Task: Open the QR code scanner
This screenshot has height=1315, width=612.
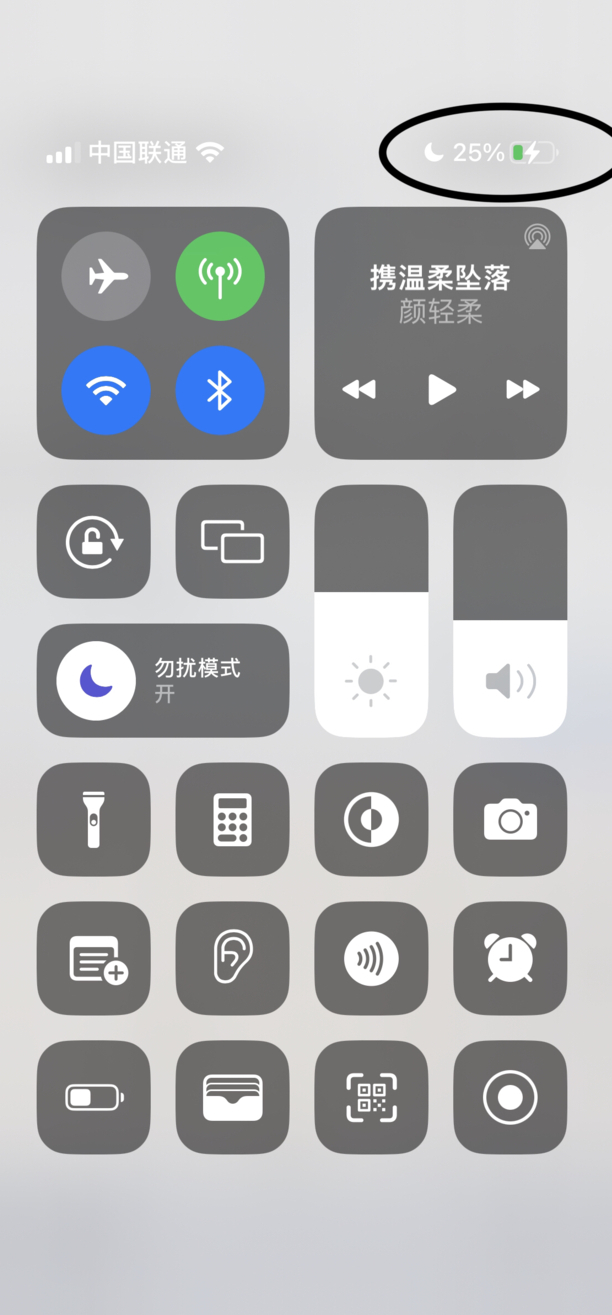Action: pyautogui.click(x=371, y=1097)
